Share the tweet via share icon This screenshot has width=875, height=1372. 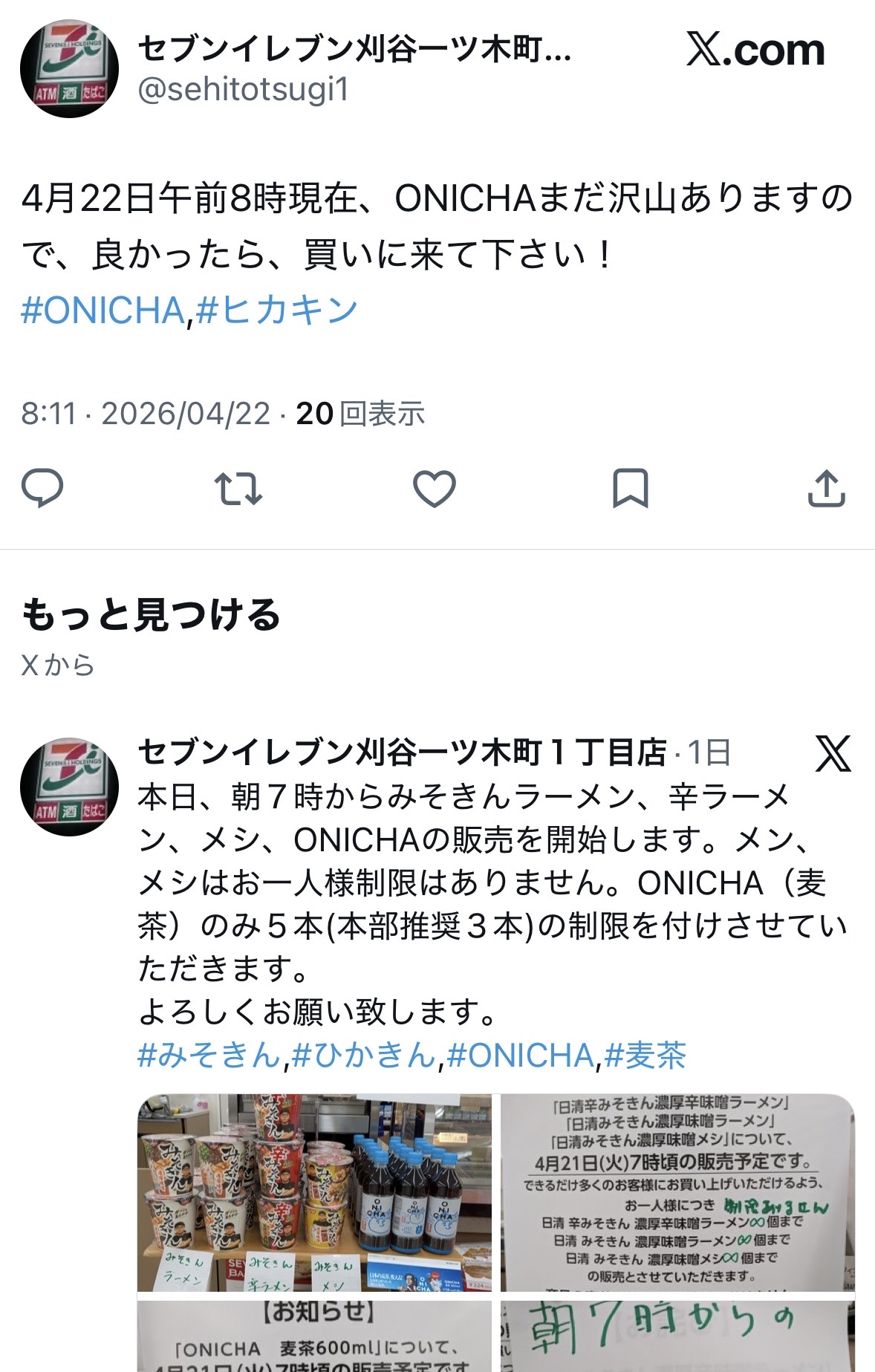click(826, 488)
